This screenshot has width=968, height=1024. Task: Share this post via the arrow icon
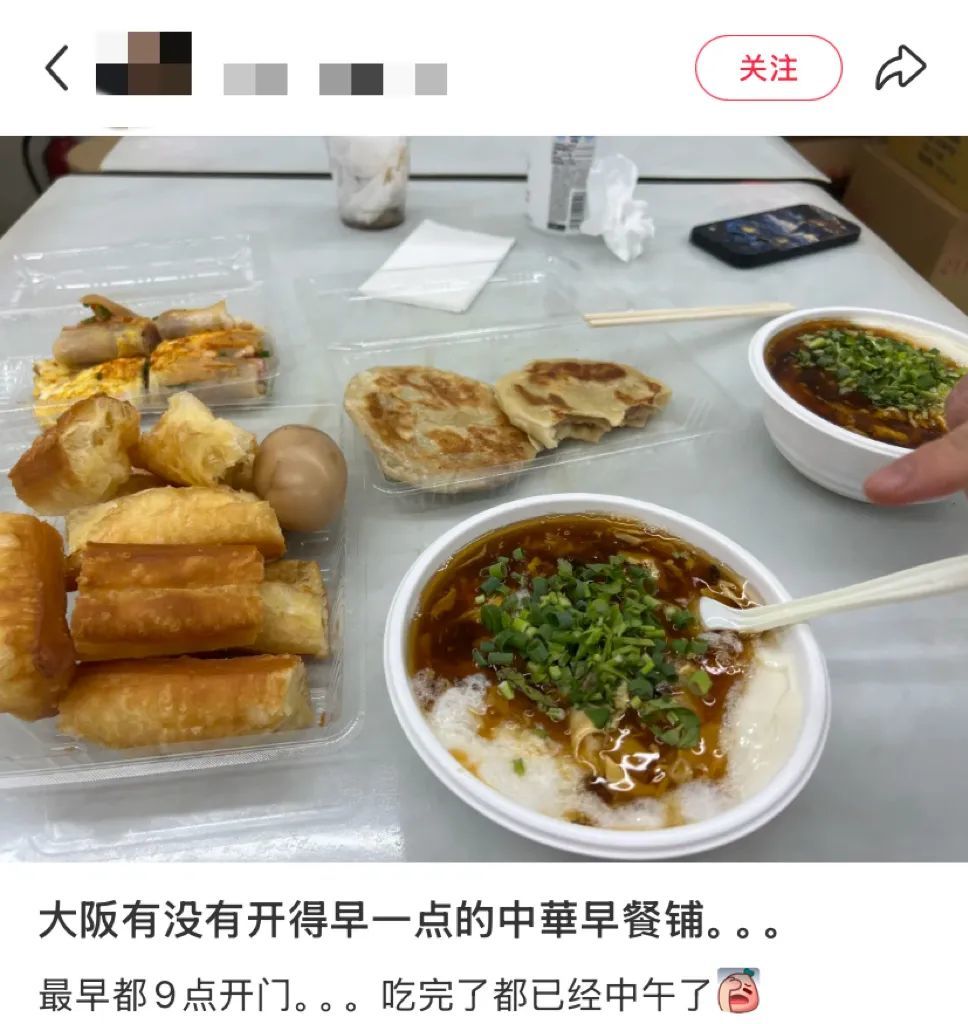[901, 68]
